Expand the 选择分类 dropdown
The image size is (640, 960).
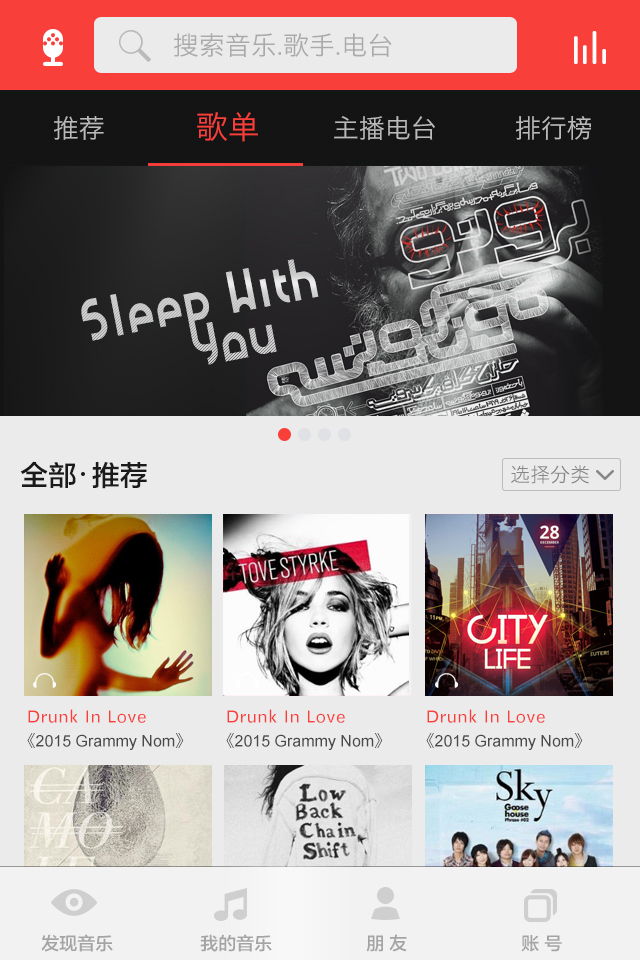pyautogui.click(x=561, y=475)
